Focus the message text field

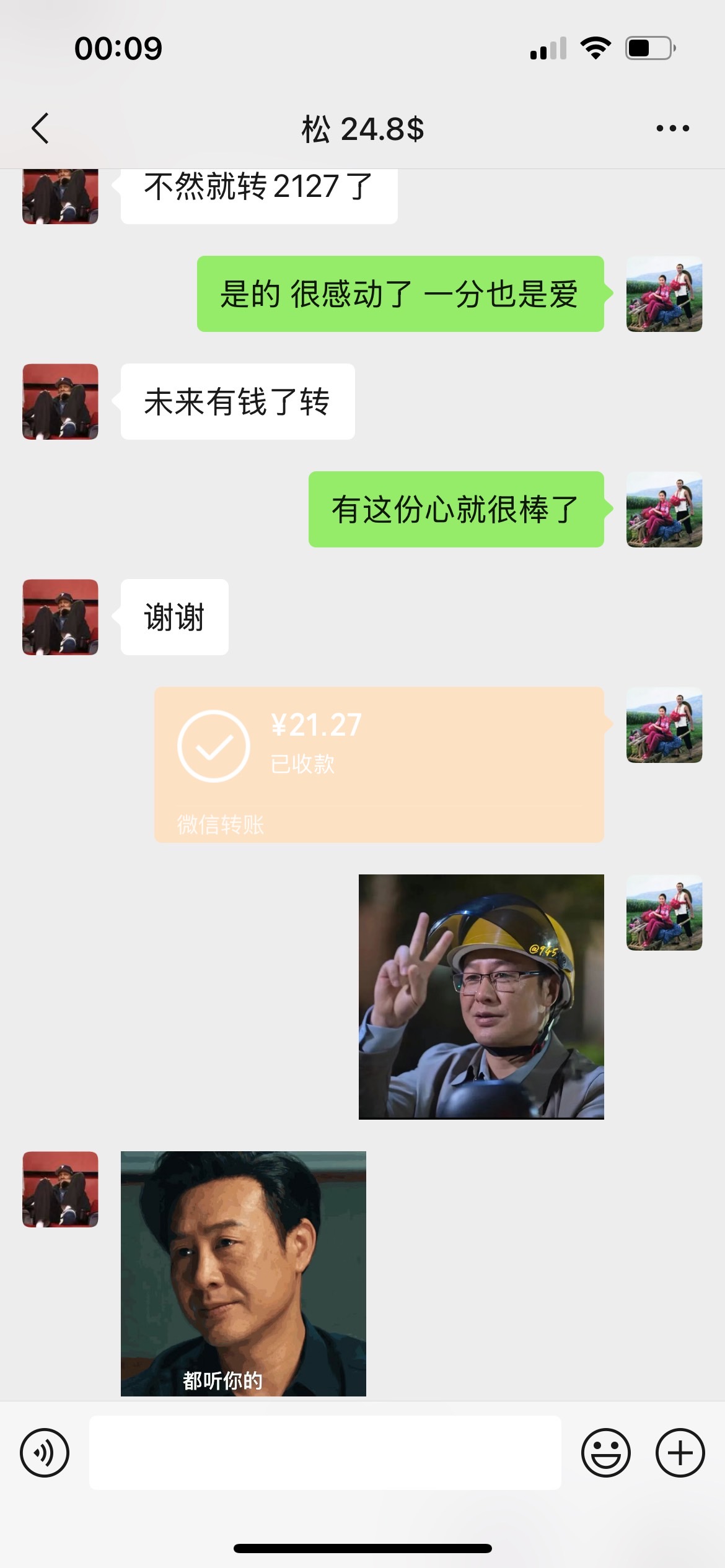(325, 1452)
